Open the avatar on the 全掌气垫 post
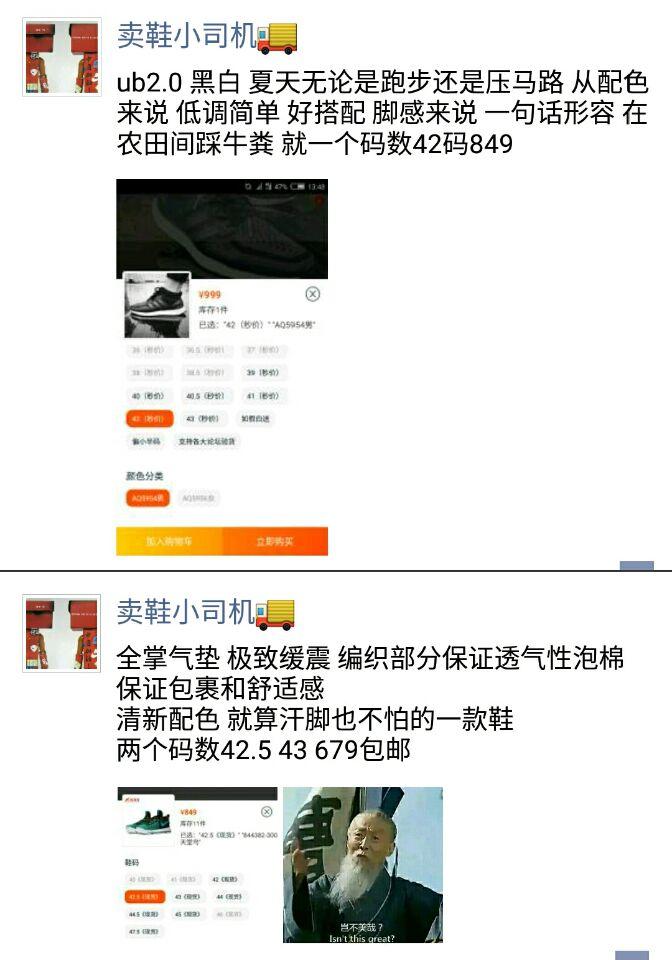The height and width of the screenshot is (960, 672). [61, 633]
